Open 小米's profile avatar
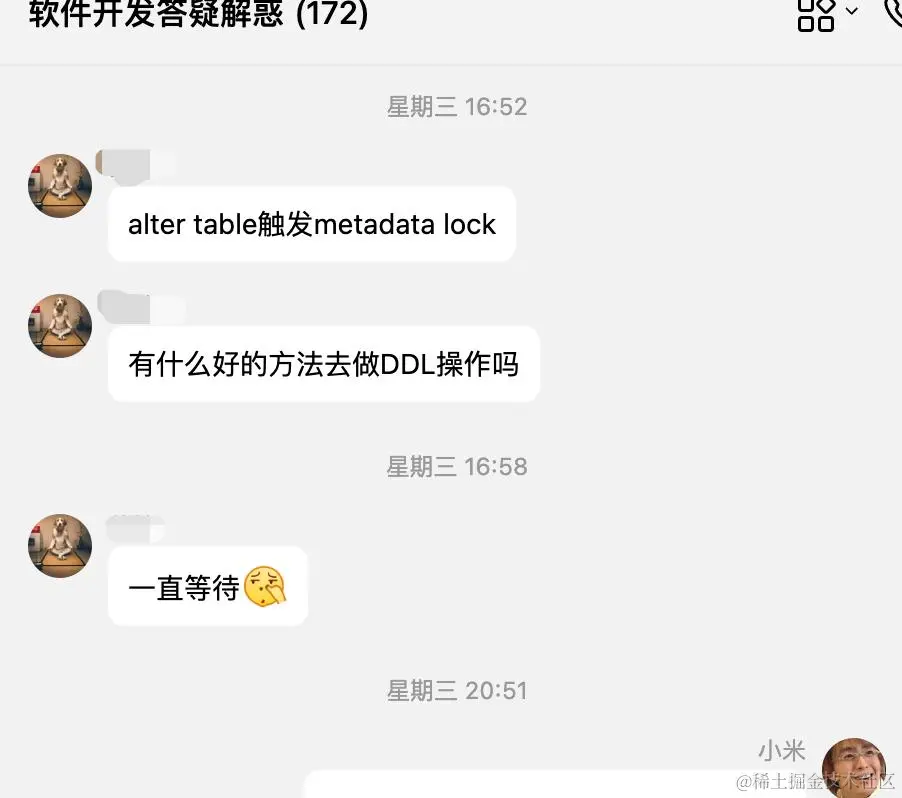Screen dimensions: 902x798 click(853, 768)
